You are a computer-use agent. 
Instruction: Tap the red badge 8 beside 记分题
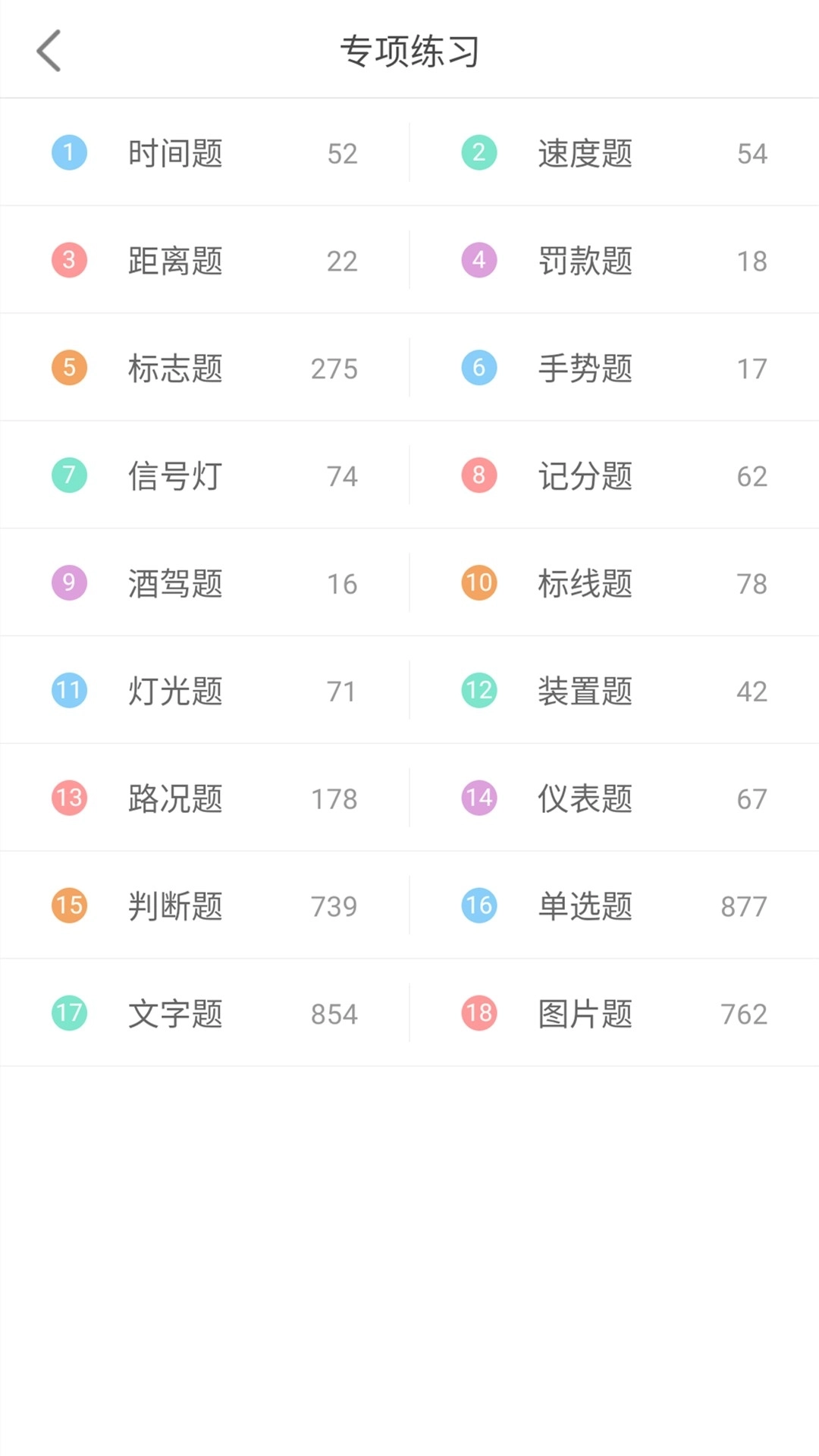pyautogui.click(x=479, y=475)
